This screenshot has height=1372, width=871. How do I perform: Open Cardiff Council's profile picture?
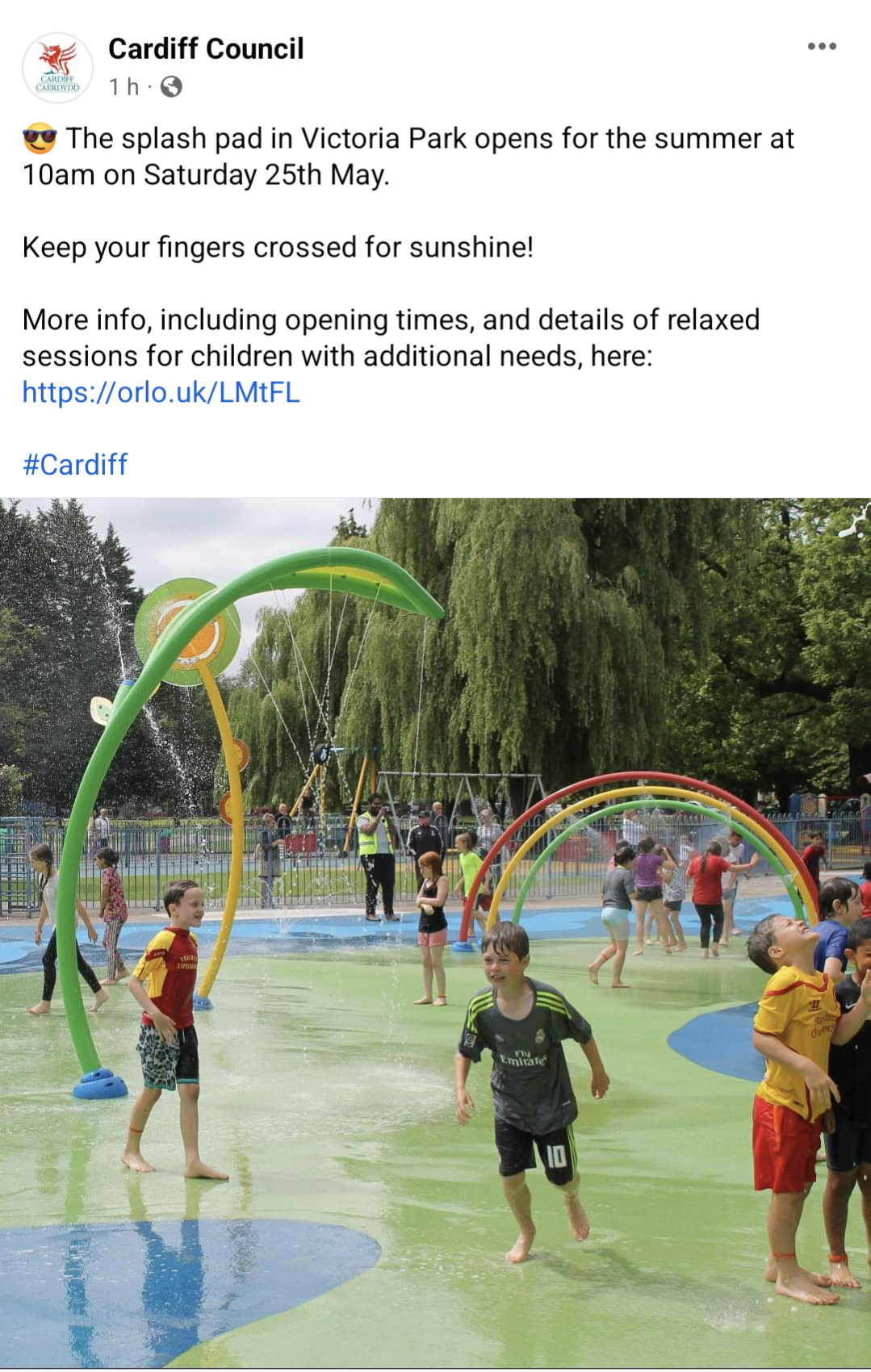(x=57, y=68)
